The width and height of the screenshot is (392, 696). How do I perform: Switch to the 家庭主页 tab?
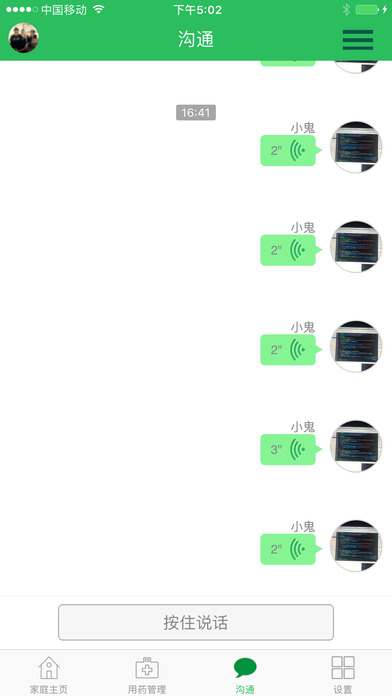(49, 675)
